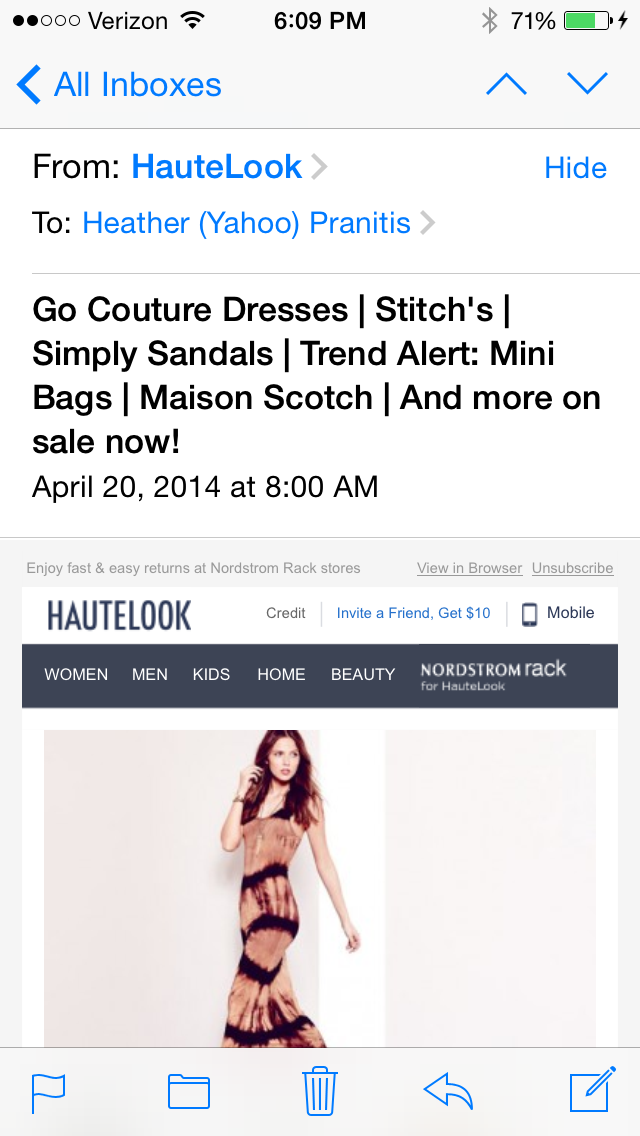Screen dimensions: 640x1136
Task: Open sender HauteLook contact details
Action: click(217, 167)
